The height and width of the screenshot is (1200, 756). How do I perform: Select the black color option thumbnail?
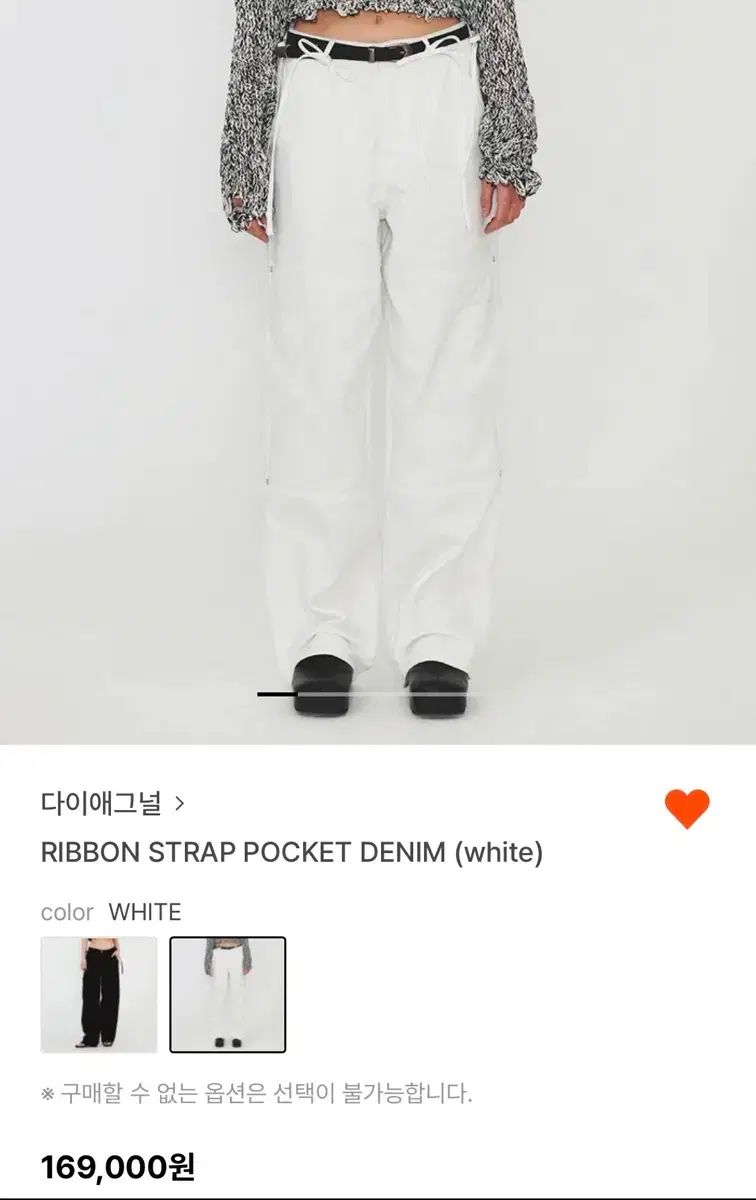(x=99, y=994)
